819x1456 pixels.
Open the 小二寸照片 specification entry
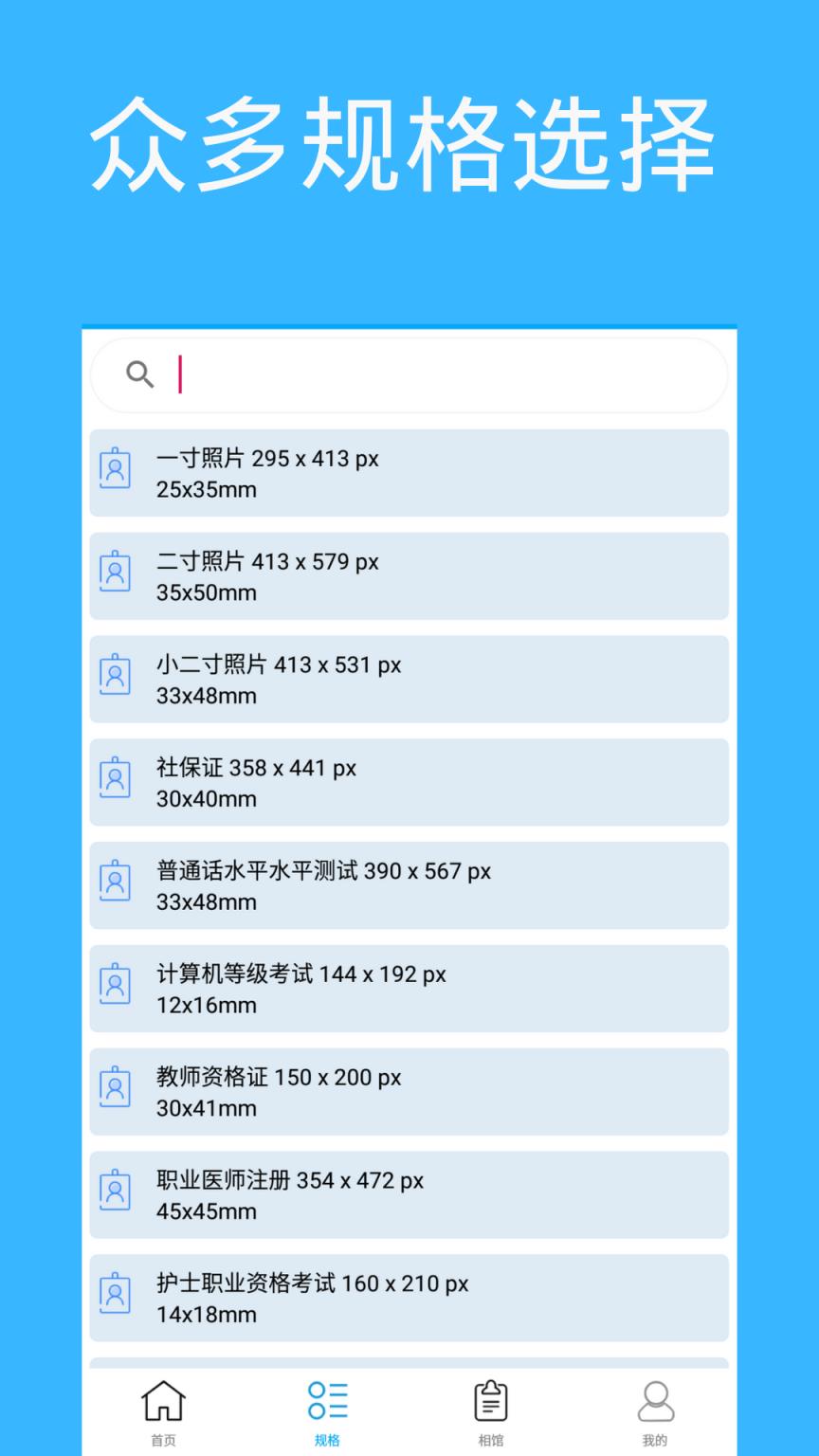[409, 679]
